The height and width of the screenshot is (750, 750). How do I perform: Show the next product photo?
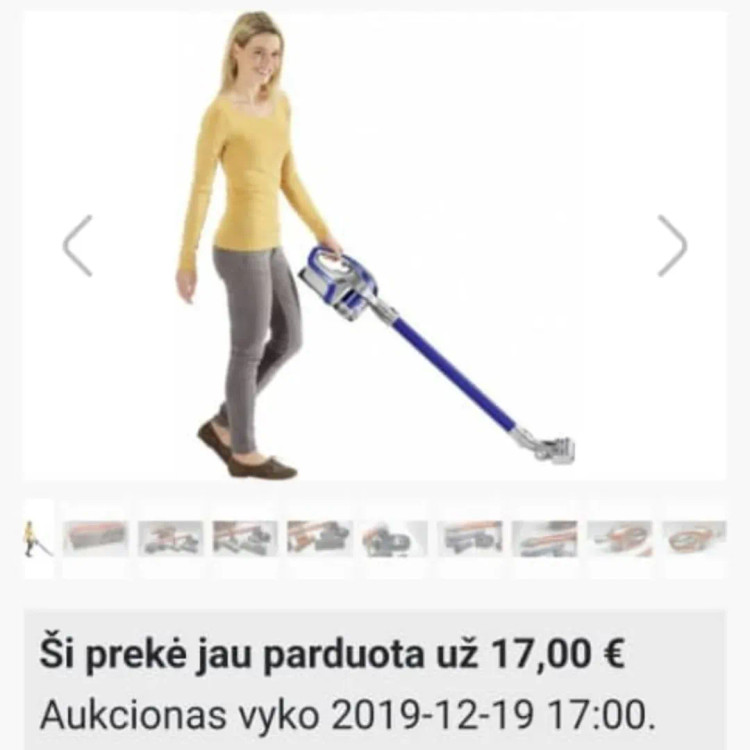tap(672, 246)
